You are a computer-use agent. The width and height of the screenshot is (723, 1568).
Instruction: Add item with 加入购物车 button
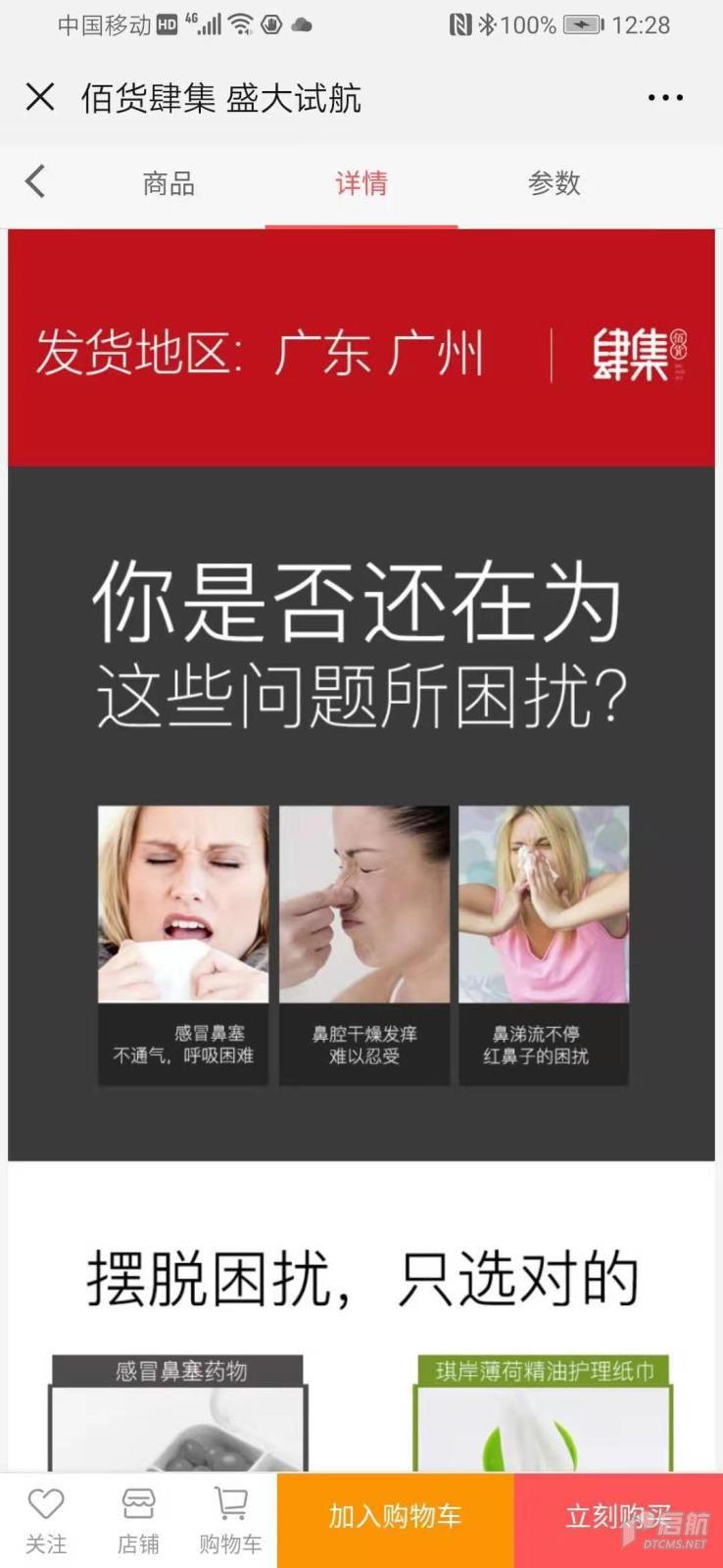395,1517
